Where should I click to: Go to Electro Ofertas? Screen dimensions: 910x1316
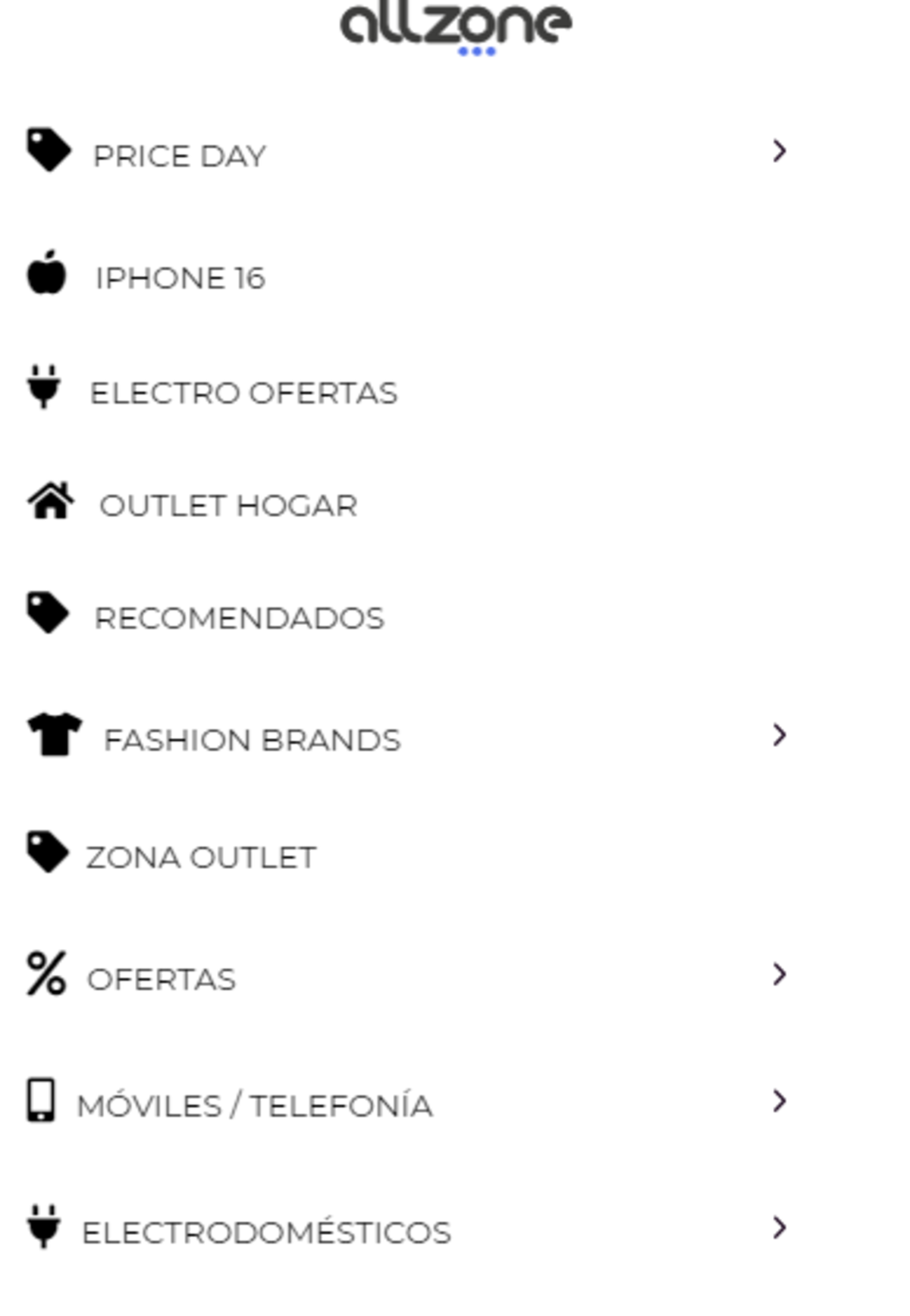point(243,393)
